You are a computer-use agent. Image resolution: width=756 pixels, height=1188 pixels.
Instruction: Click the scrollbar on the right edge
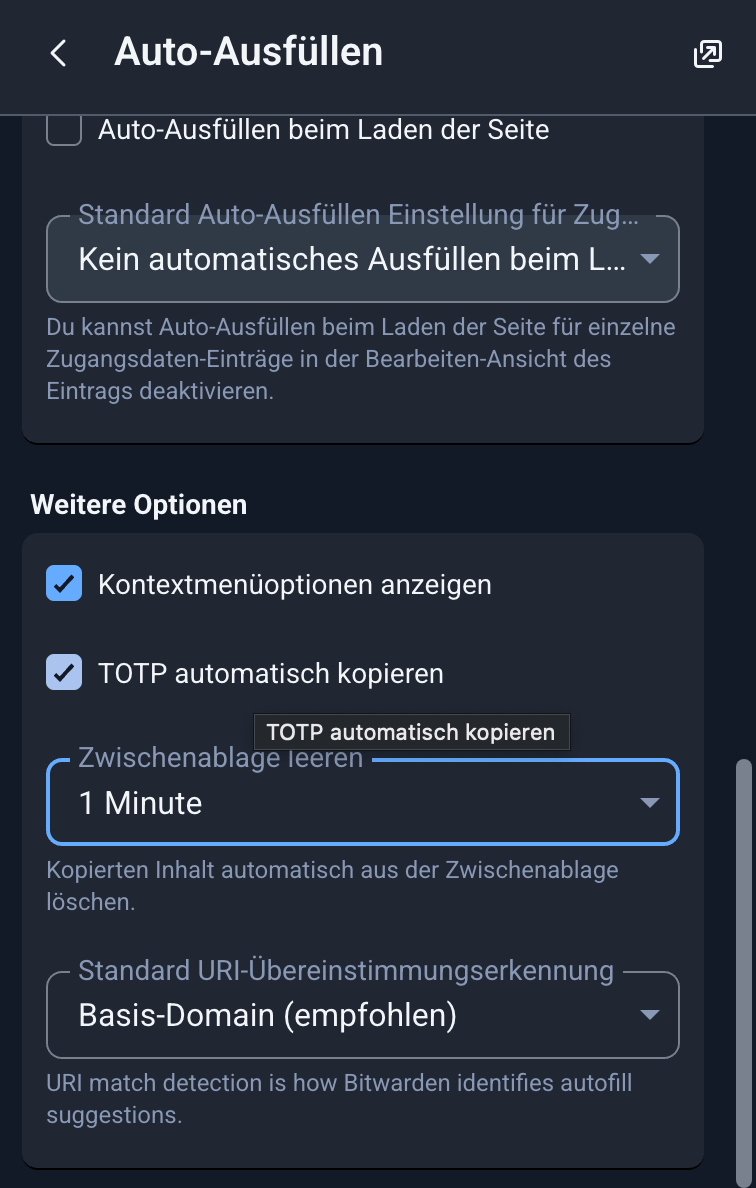(744, 950)
